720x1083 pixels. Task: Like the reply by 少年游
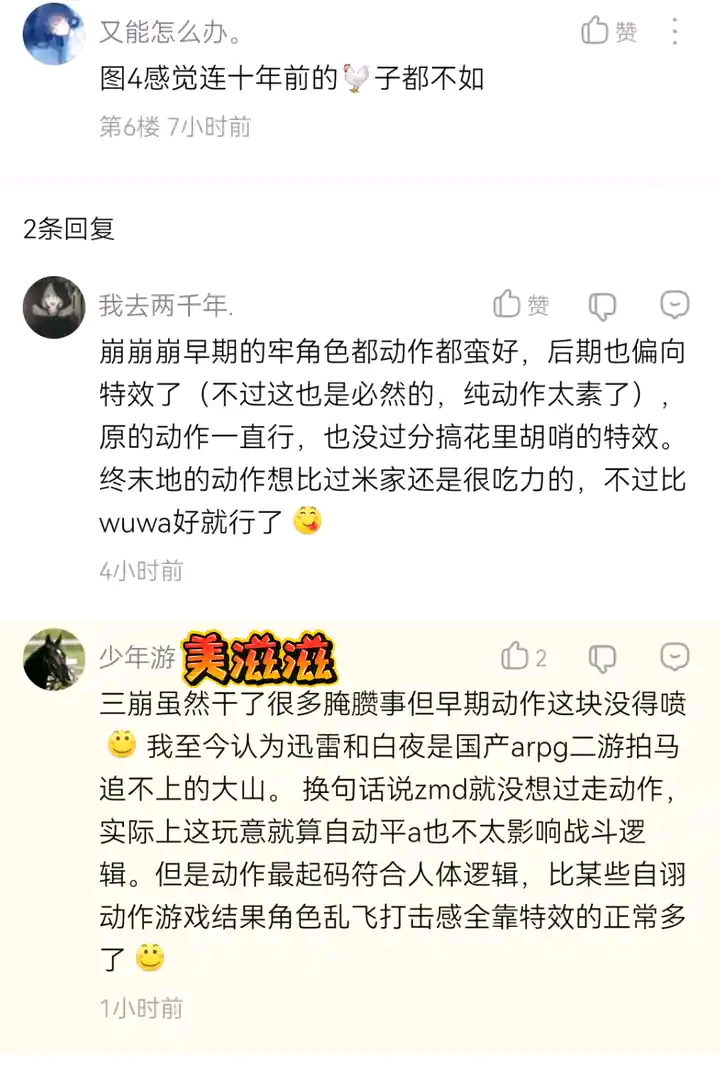523,656
